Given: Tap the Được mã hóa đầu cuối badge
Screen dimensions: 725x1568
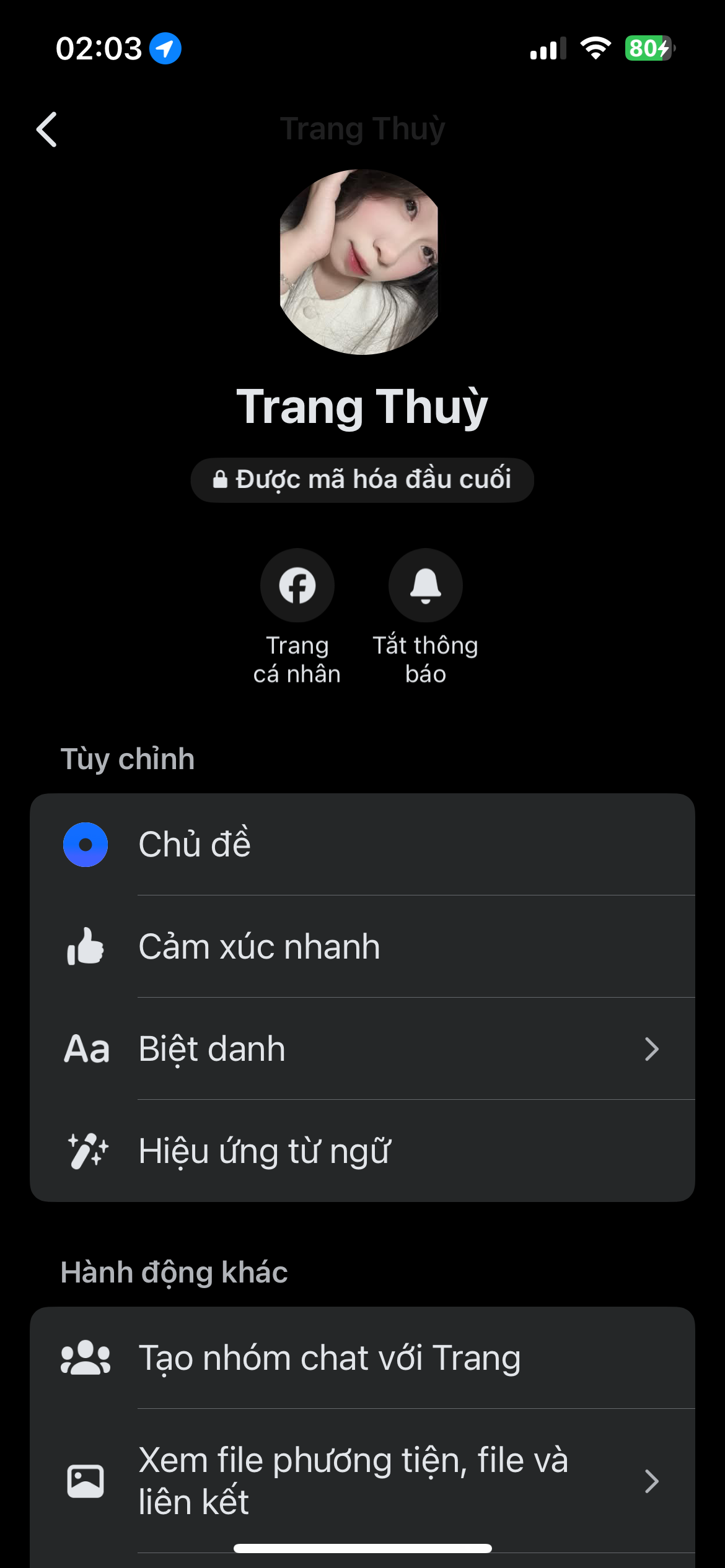Looking at the screenshot, I should point(362,480).
